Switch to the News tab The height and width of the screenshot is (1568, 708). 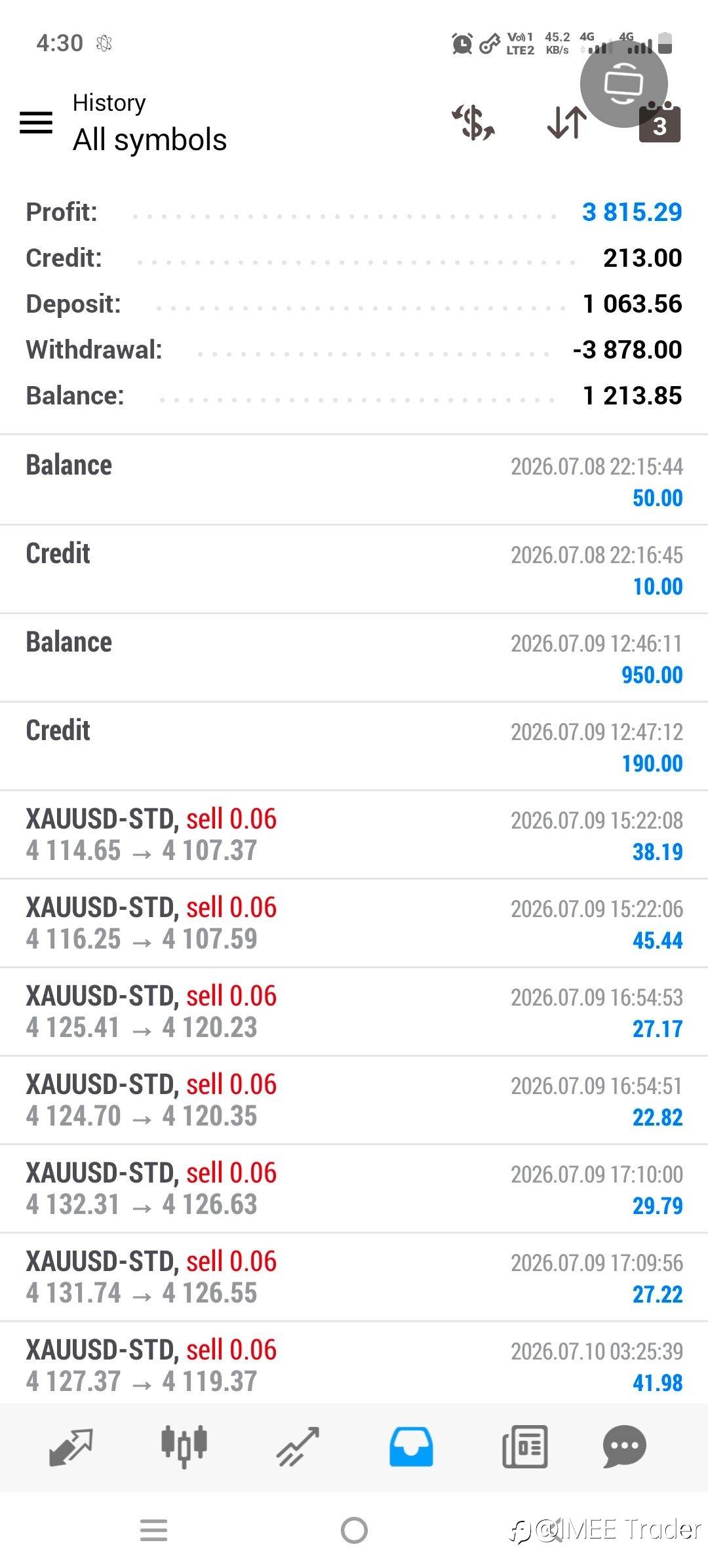(x=524, y=1447)
